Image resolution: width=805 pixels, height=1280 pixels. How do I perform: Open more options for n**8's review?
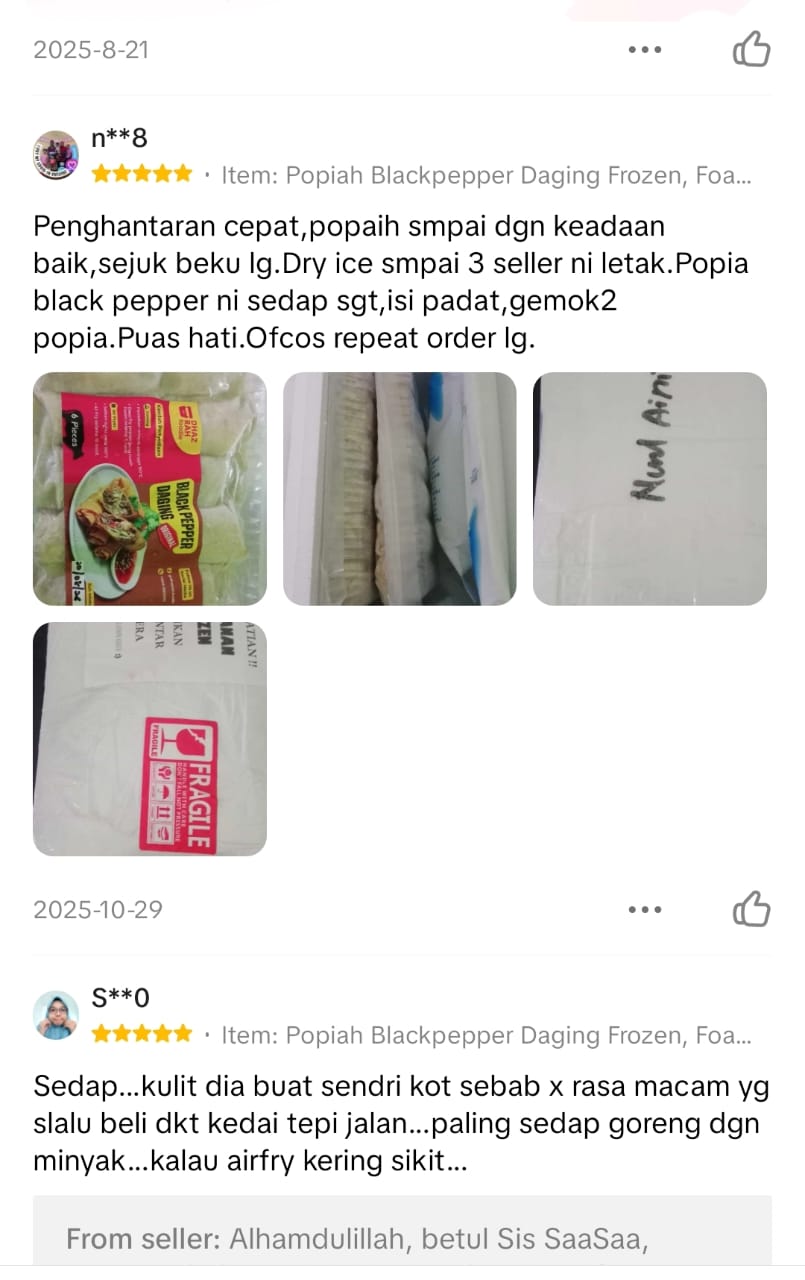tap(645, 909)
